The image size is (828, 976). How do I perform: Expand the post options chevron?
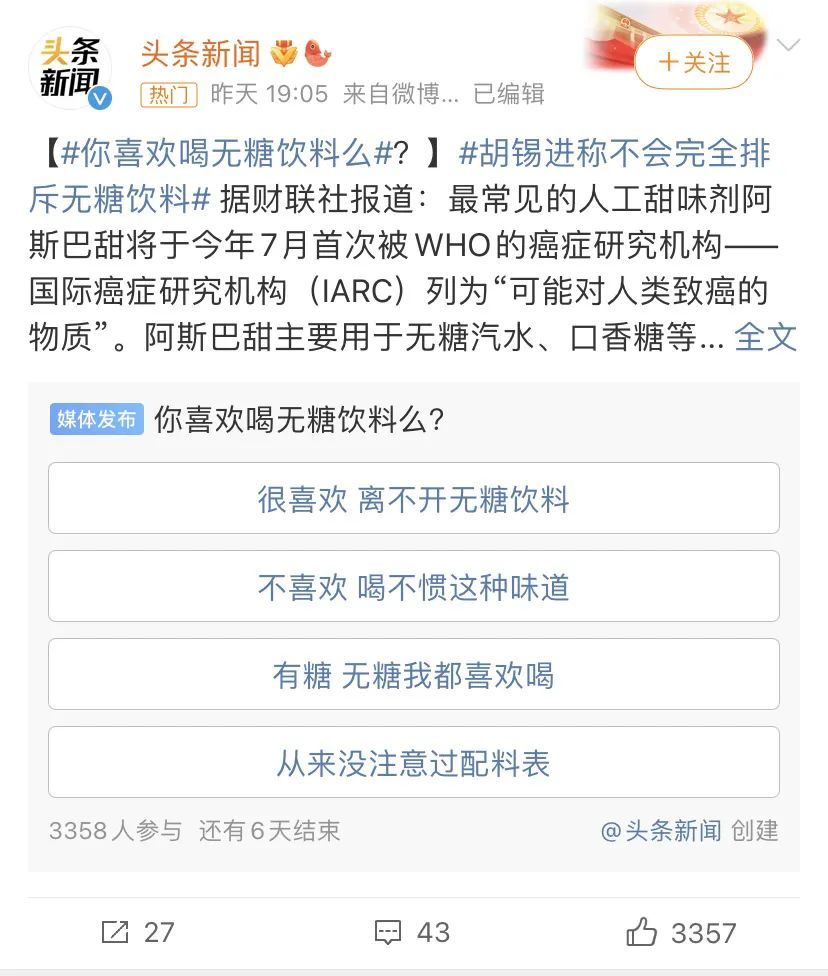[x=789, y=46]
